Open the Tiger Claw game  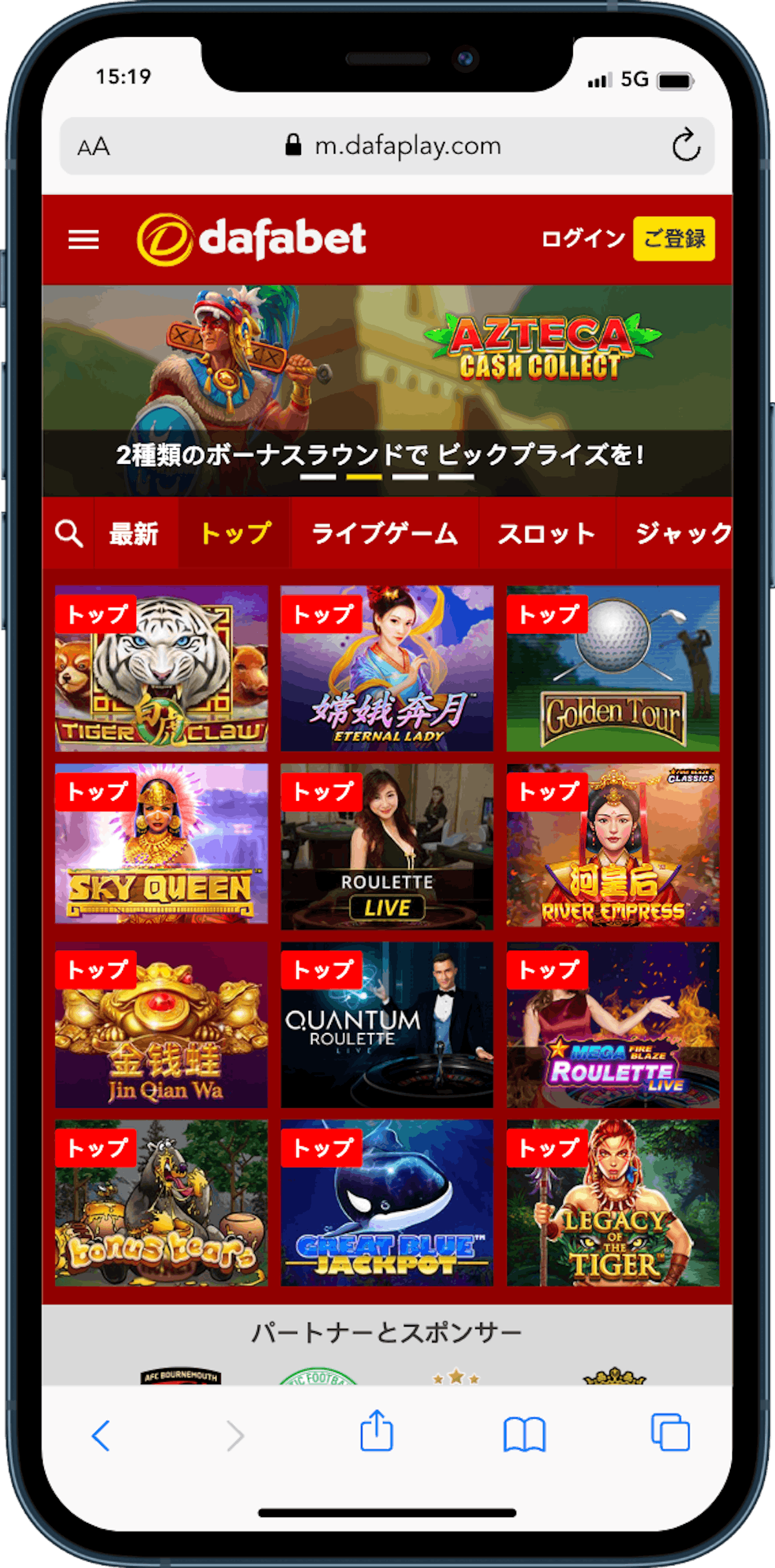(161, 669)
